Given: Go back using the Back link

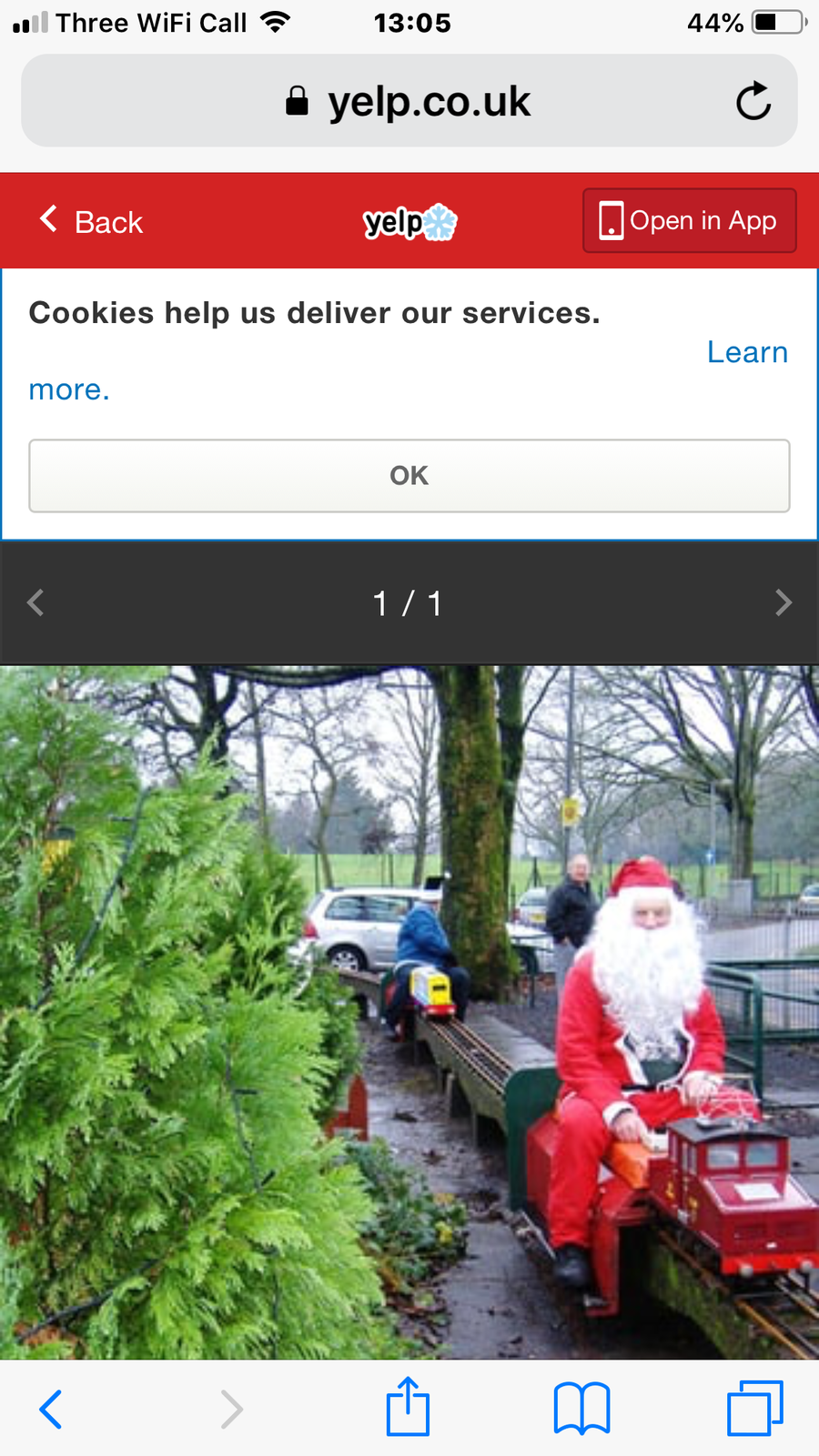Looking at the screenshot, I should point(91,221).
